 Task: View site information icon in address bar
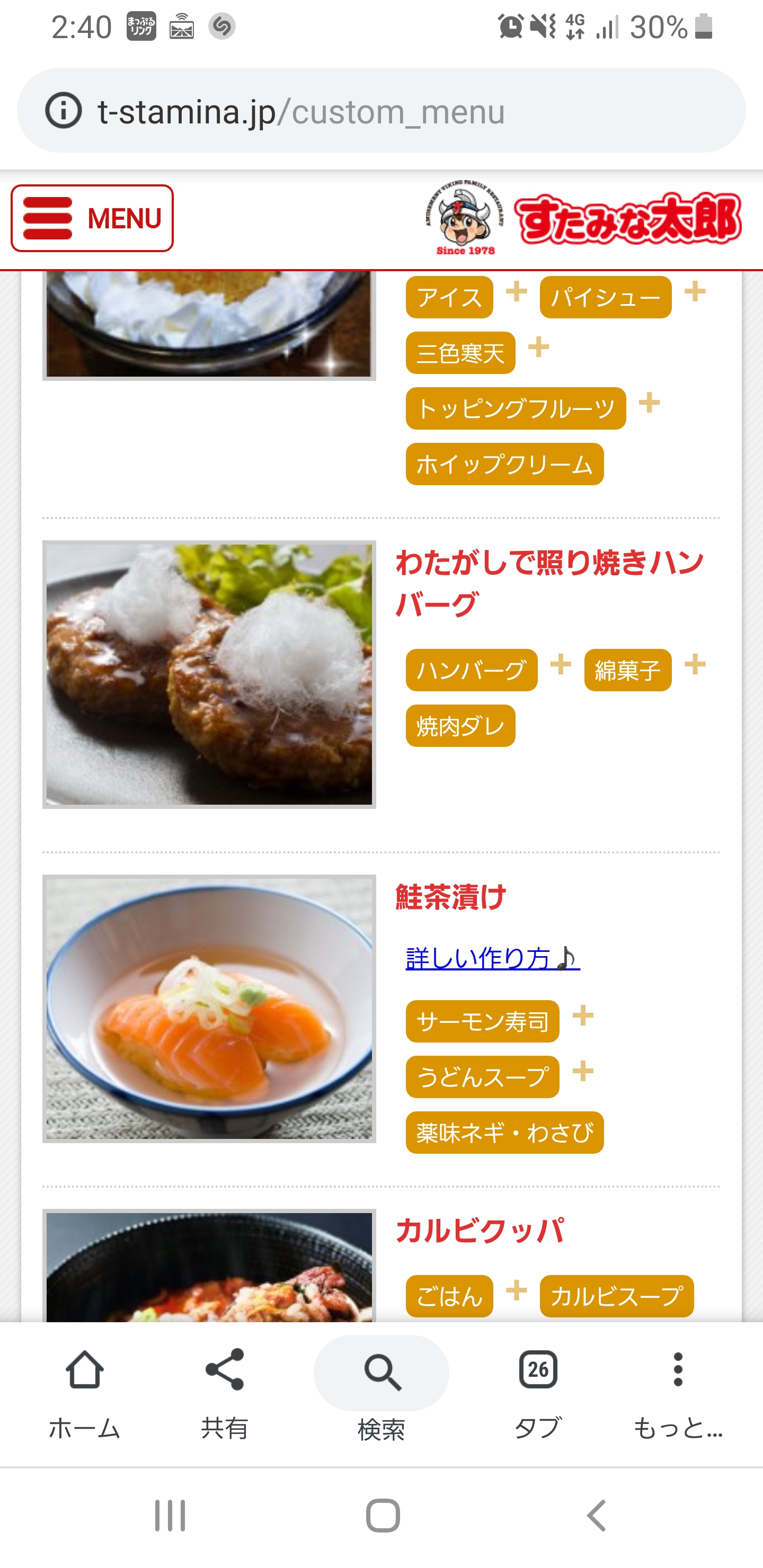click(x=64, y=111)
